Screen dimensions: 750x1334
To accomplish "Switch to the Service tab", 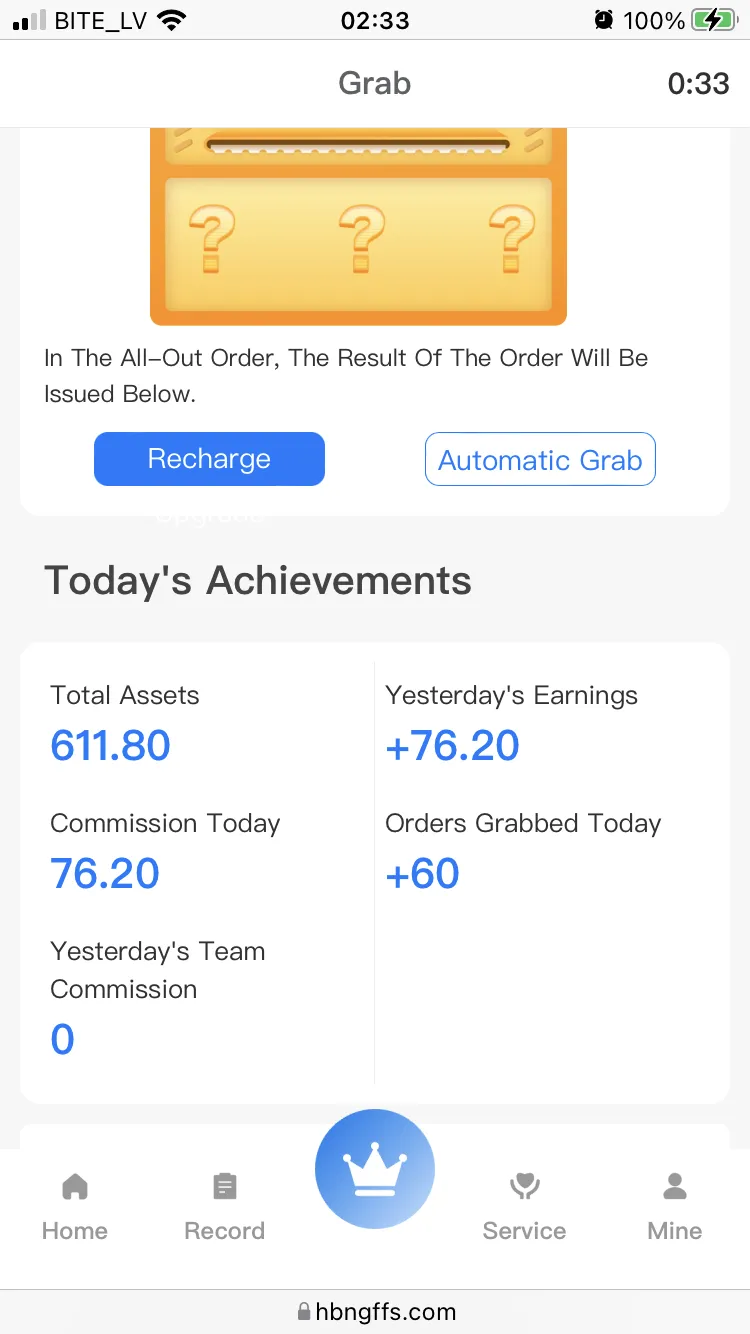I will [x=524, y=1208].
